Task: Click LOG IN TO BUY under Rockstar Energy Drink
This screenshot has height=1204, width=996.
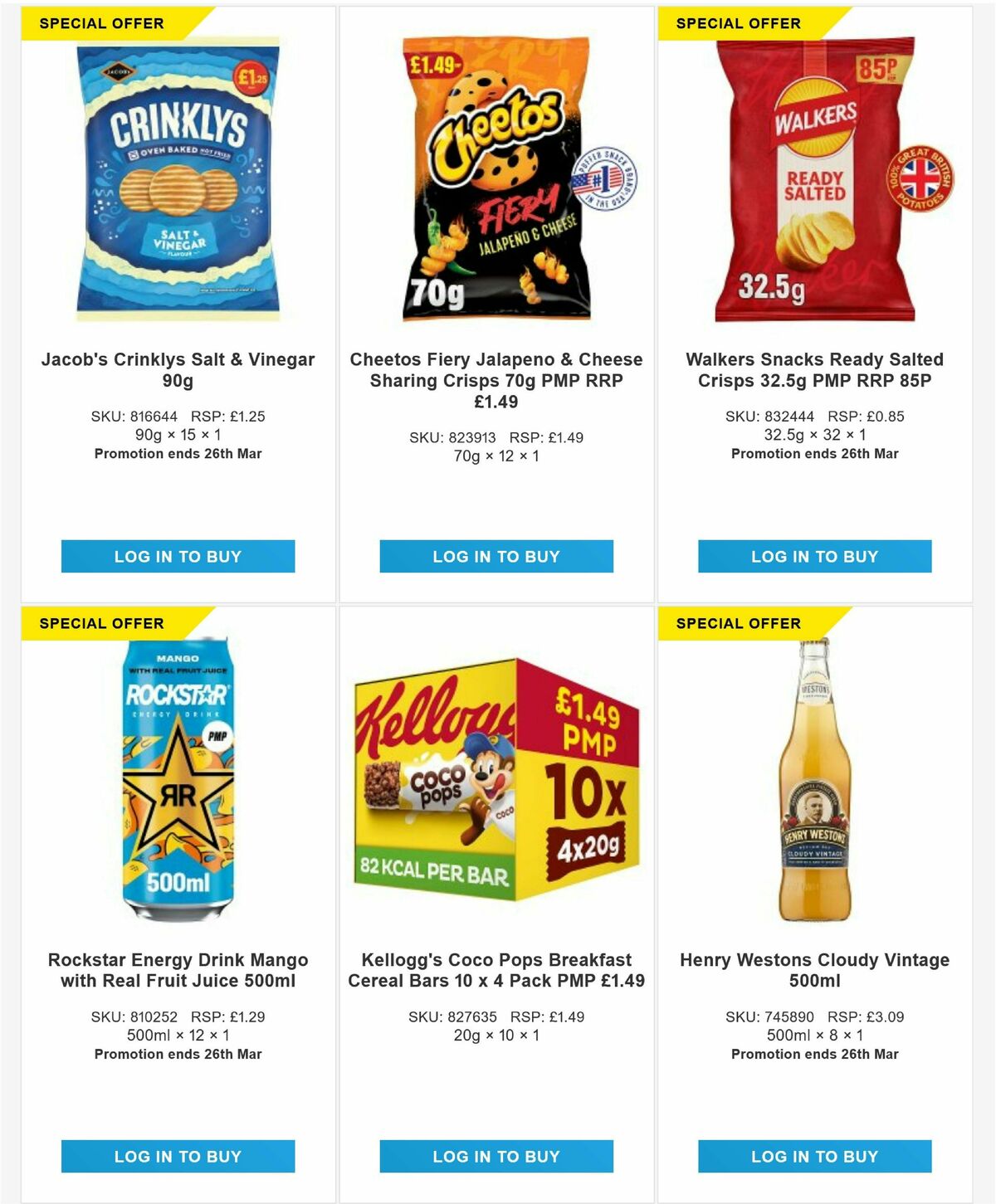Action: [177, 1156]
